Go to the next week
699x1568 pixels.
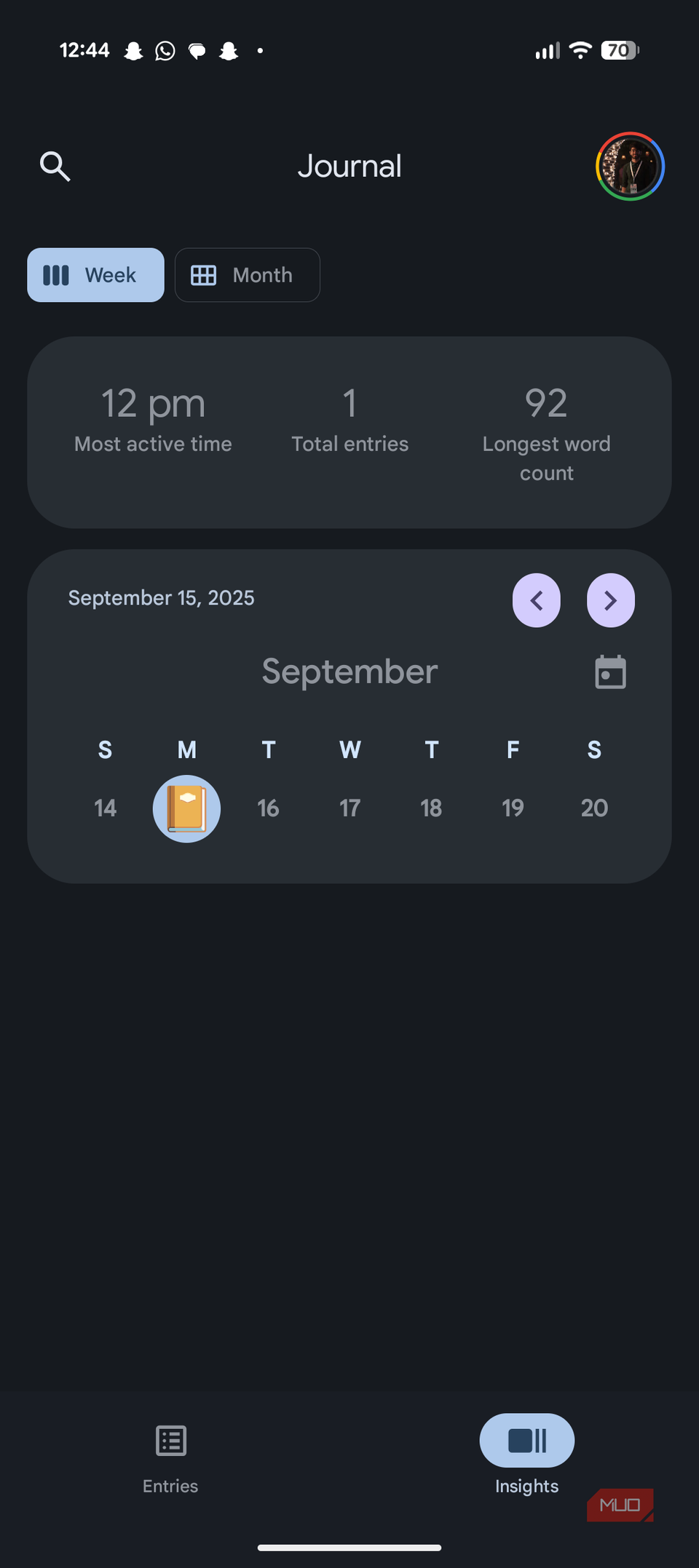coord(610,600)
